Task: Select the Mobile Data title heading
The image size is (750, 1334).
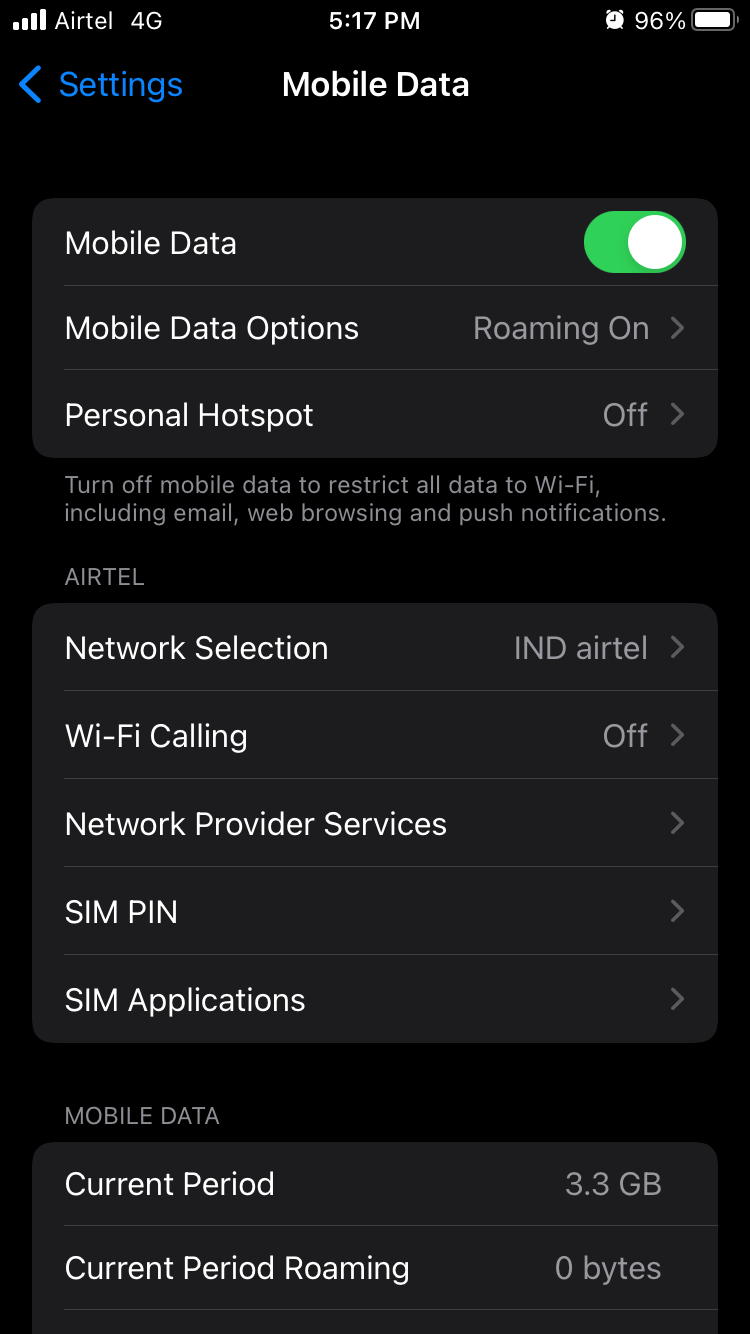Action: [x=375, y=84]
